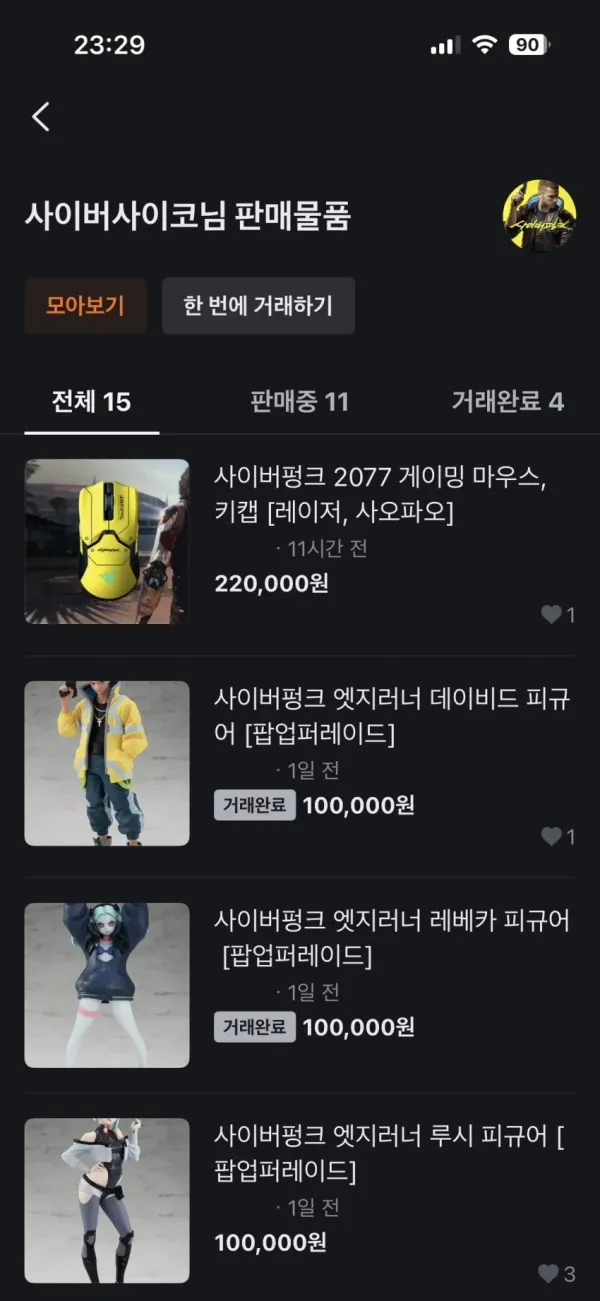Select 한 번에 거래하기 button
600x1301 pixels.
(258, 306)
